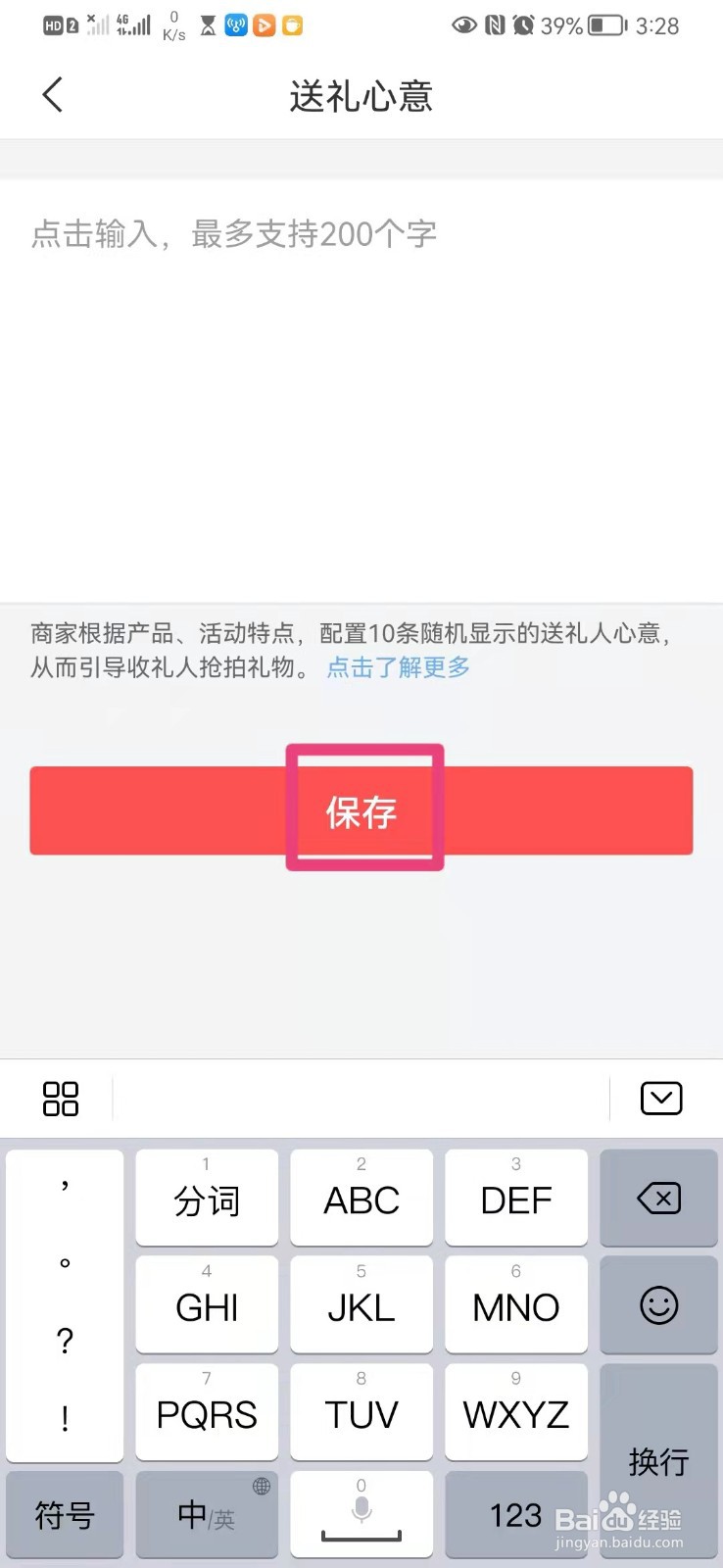This screenshot has height=1568, width=723.
Task: Open 点击了解更多 for more details
Action: click(397, 667)
